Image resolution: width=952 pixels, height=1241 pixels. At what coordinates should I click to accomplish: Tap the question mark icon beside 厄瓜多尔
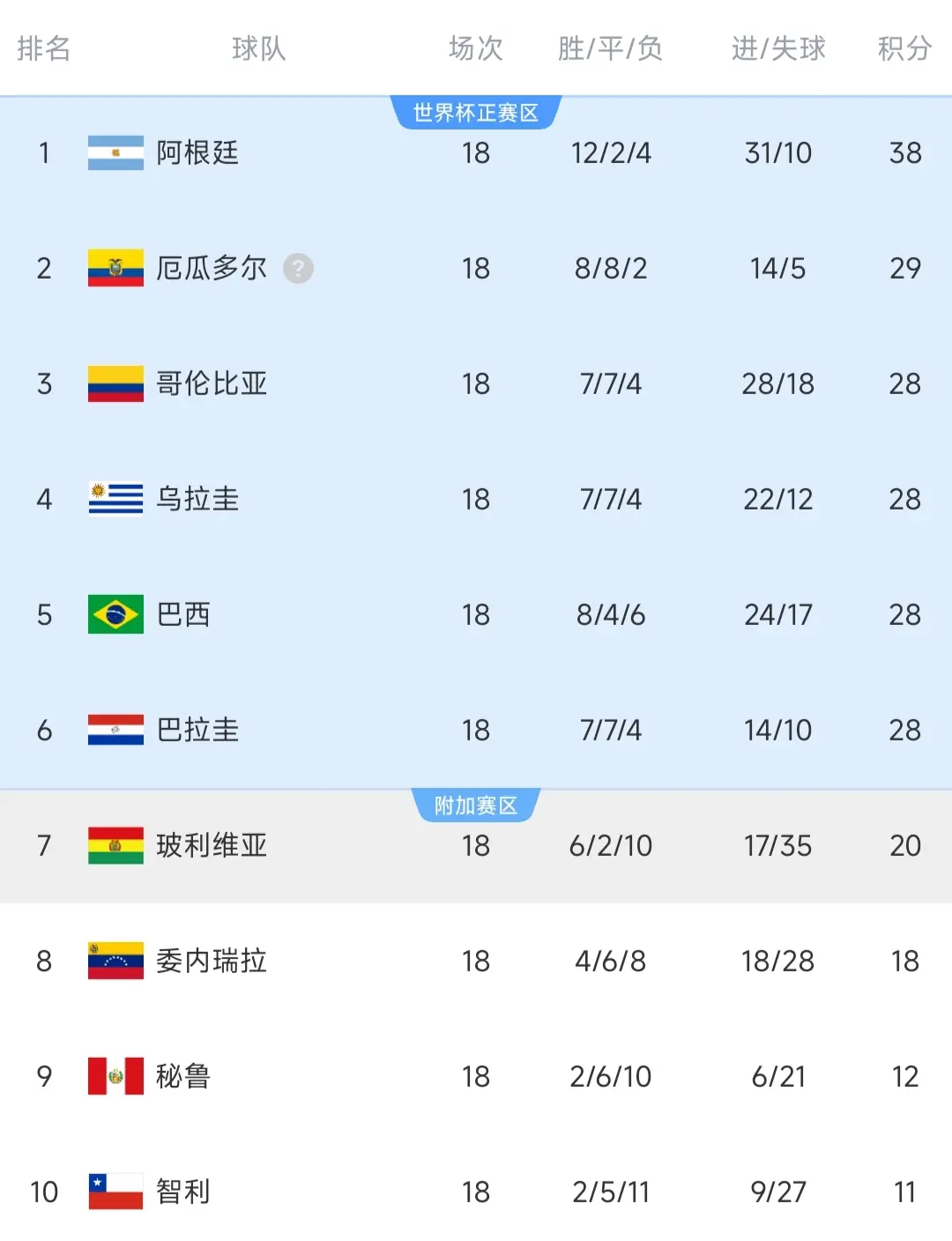click(x=298, y=268)
